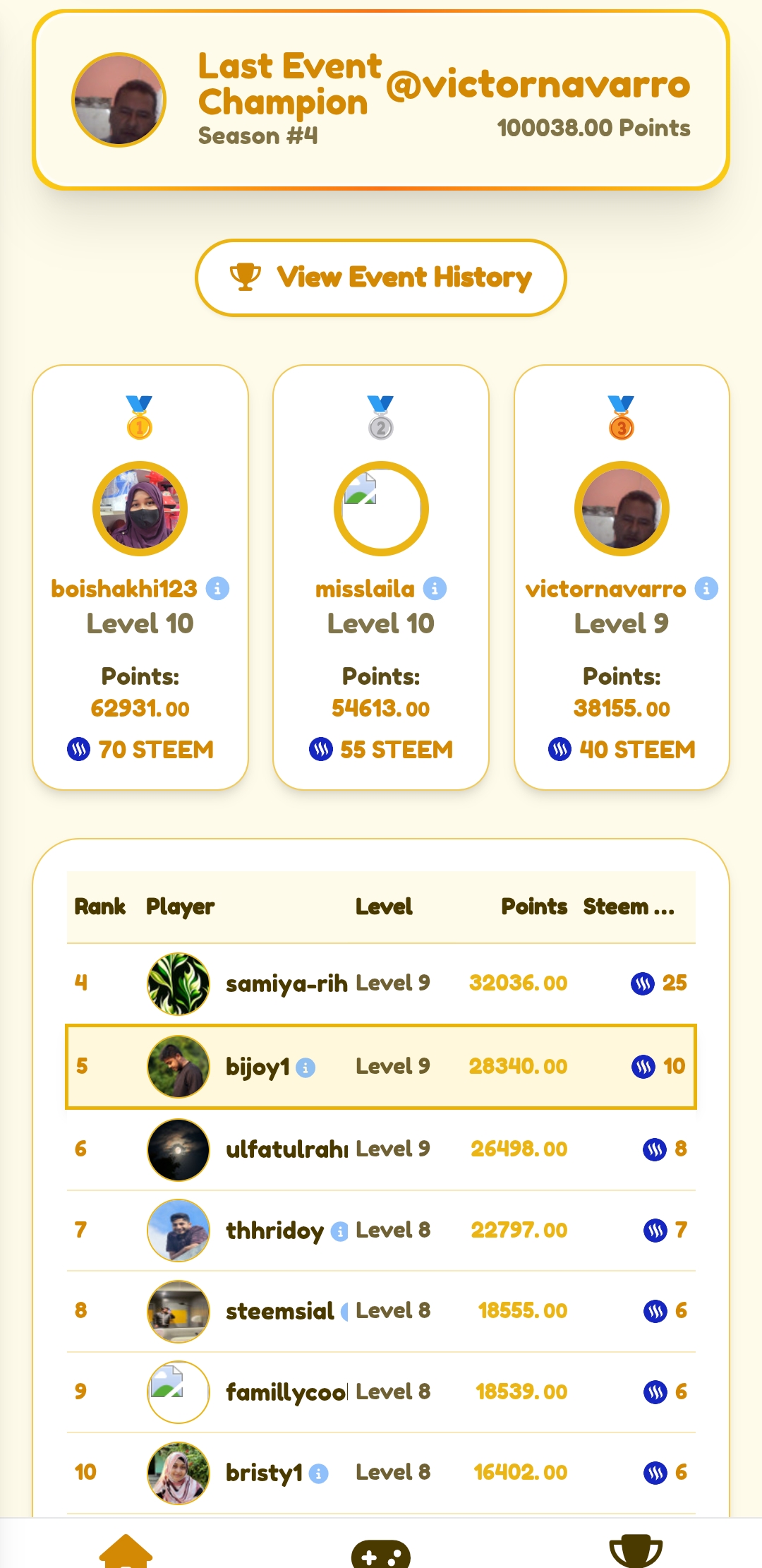Tap info icon next to victornavarro
Image resolution: width=762 pixels, height=1568 pixels.
pyautogui.click(x=706, y=588)
